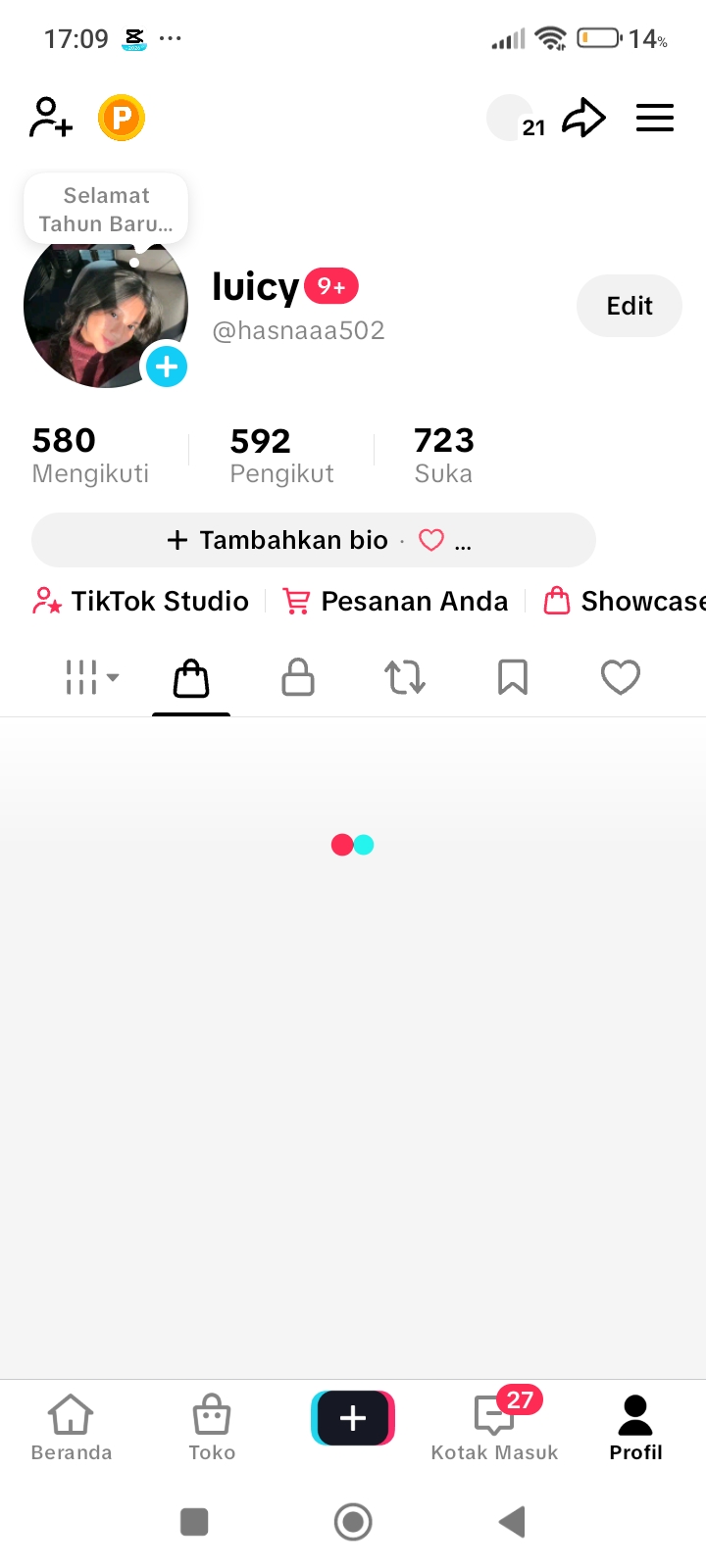Open Kotak Masuk inbox
The image size is (706, 1568).
[x=494, y=1427]
